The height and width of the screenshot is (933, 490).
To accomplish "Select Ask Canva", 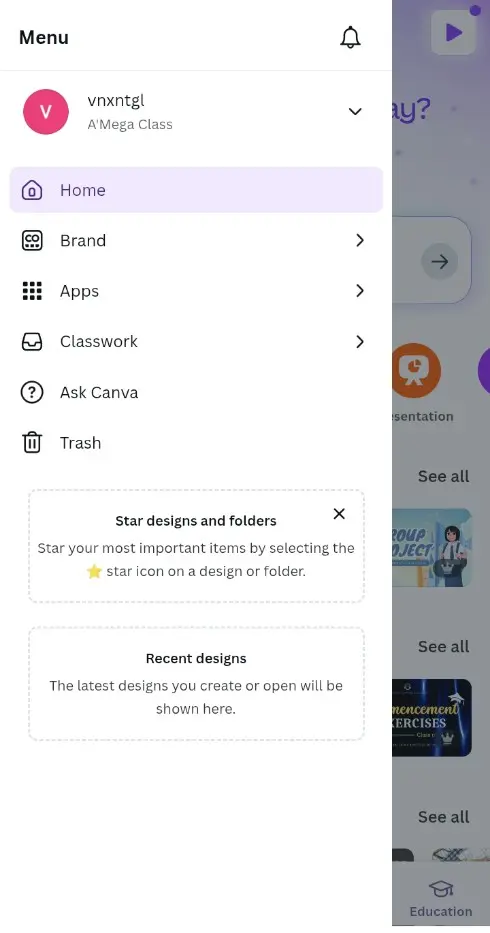I will (196, 392).
